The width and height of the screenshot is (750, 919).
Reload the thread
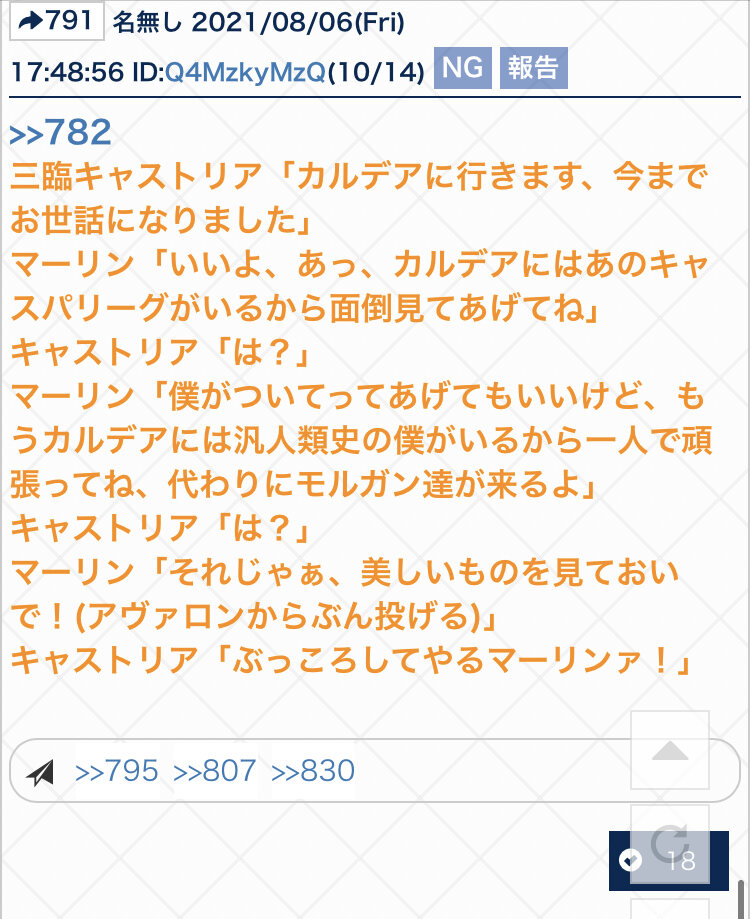(670, 845)
